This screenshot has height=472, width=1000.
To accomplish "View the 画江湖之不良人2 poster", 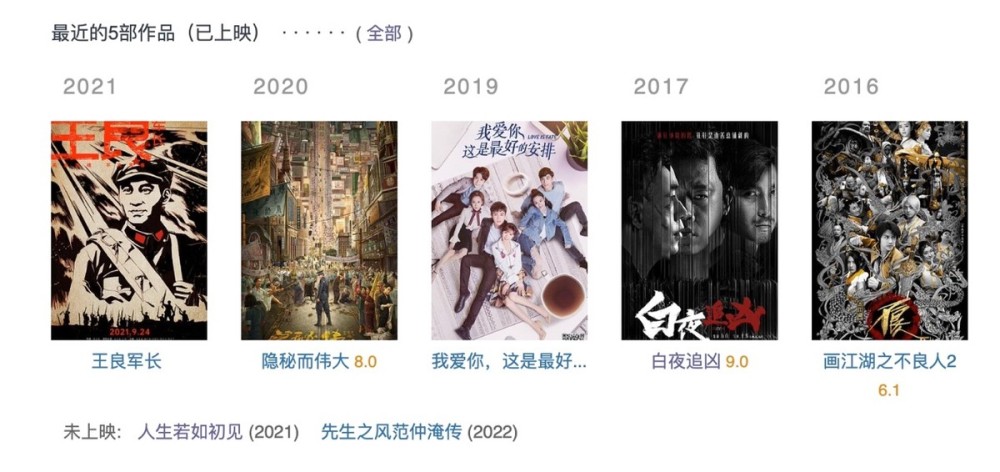I will pyautogui.click(x=889, y=230).
